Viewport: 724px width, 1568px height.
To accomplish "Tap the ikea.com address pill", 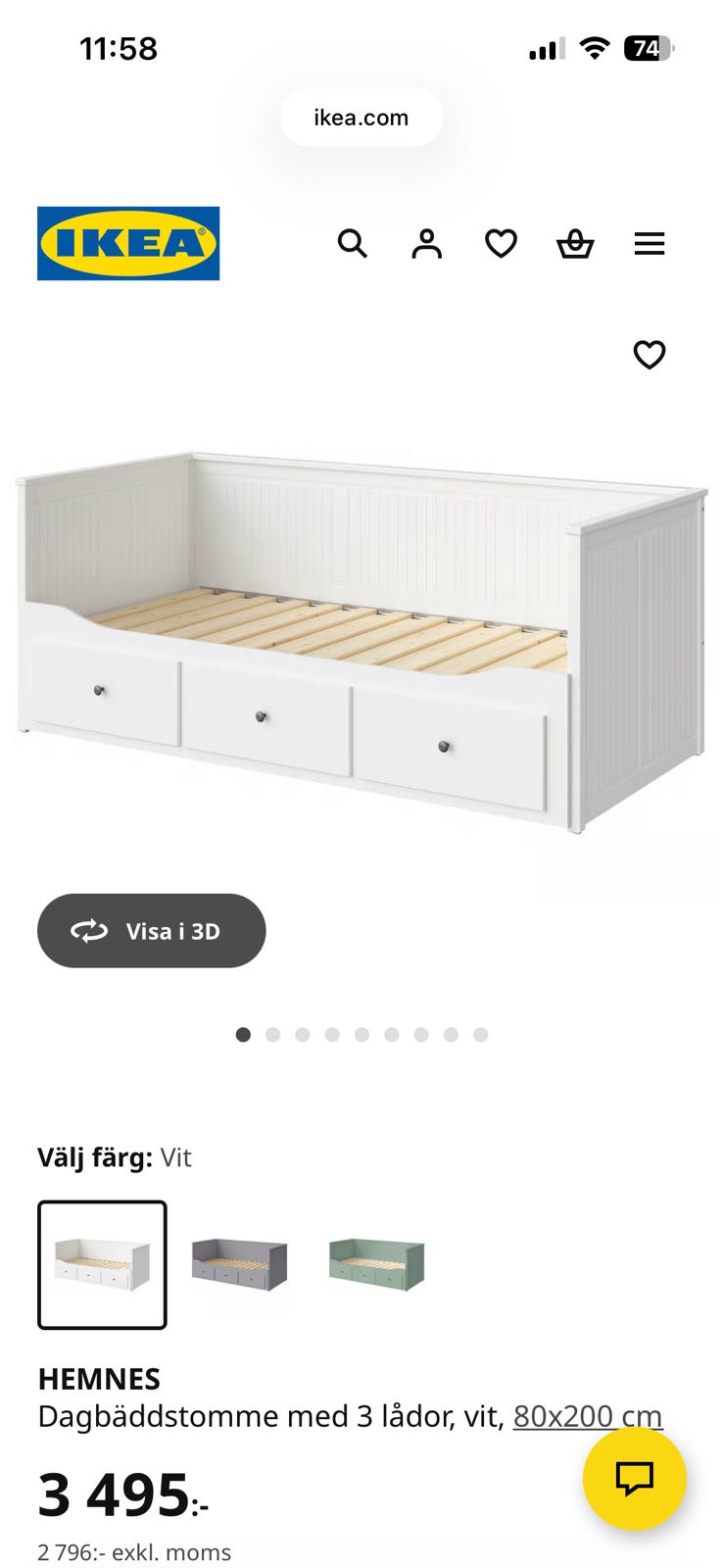I will click(x=362, y=118).
